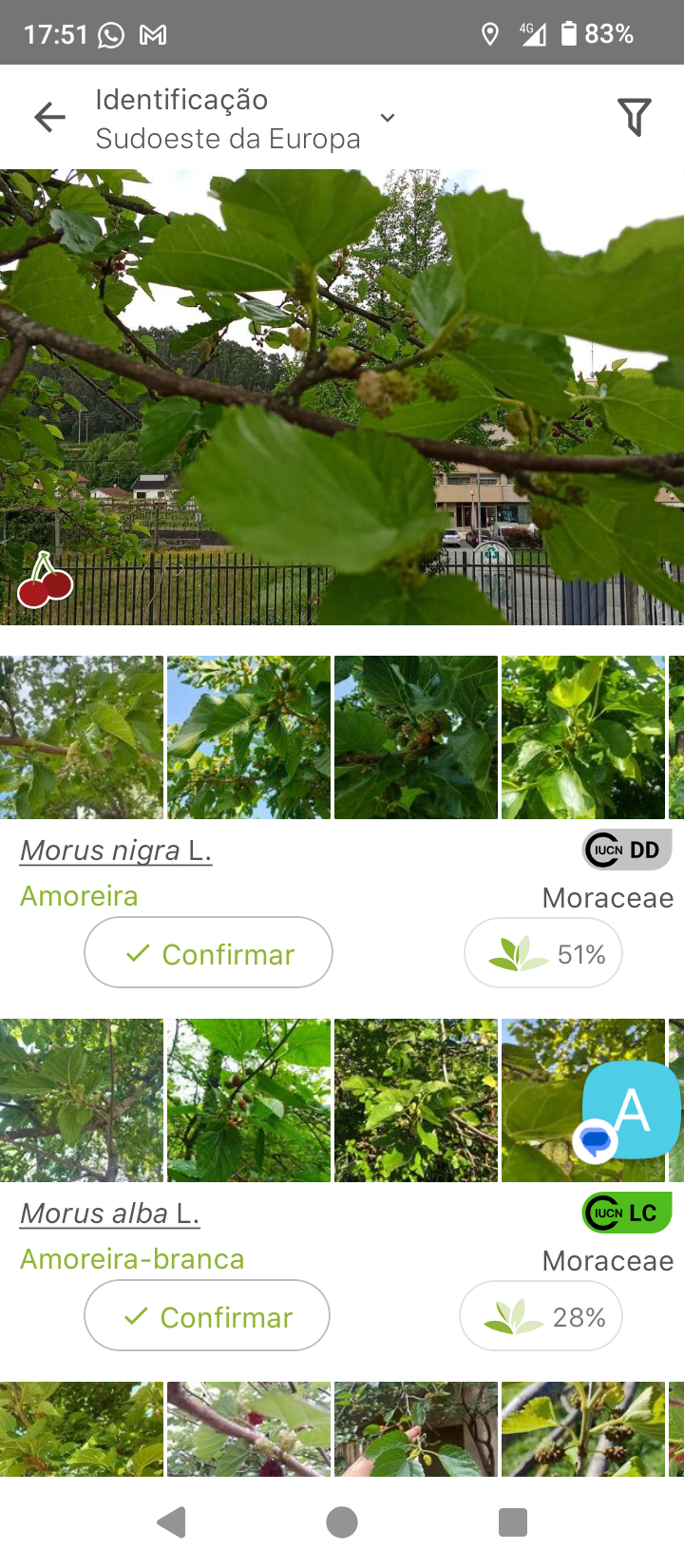
Task: Open recent apps from navigation bar
Action: [x=513, y=1522]
